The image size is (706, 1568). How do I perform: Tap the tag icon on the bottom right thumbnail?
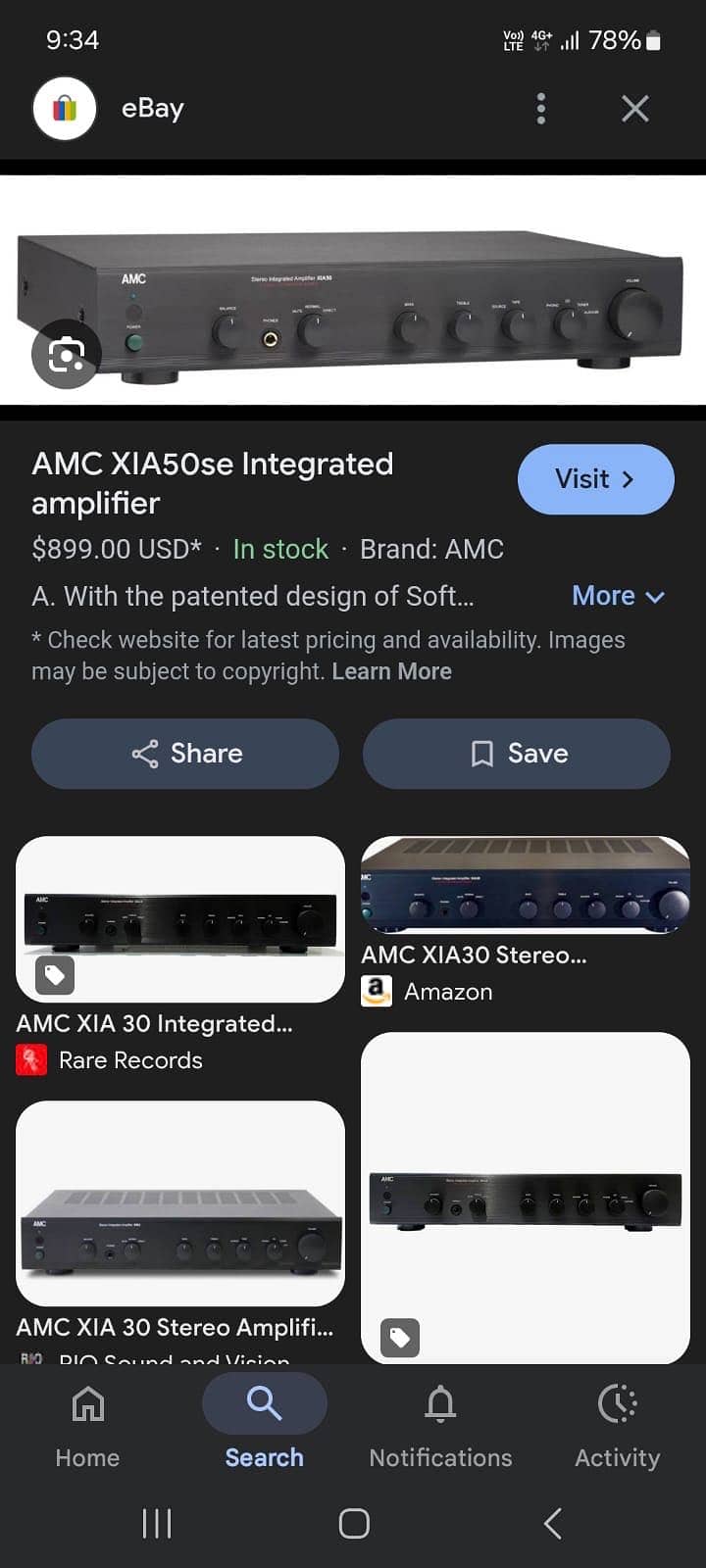[x=398, y=1339]
